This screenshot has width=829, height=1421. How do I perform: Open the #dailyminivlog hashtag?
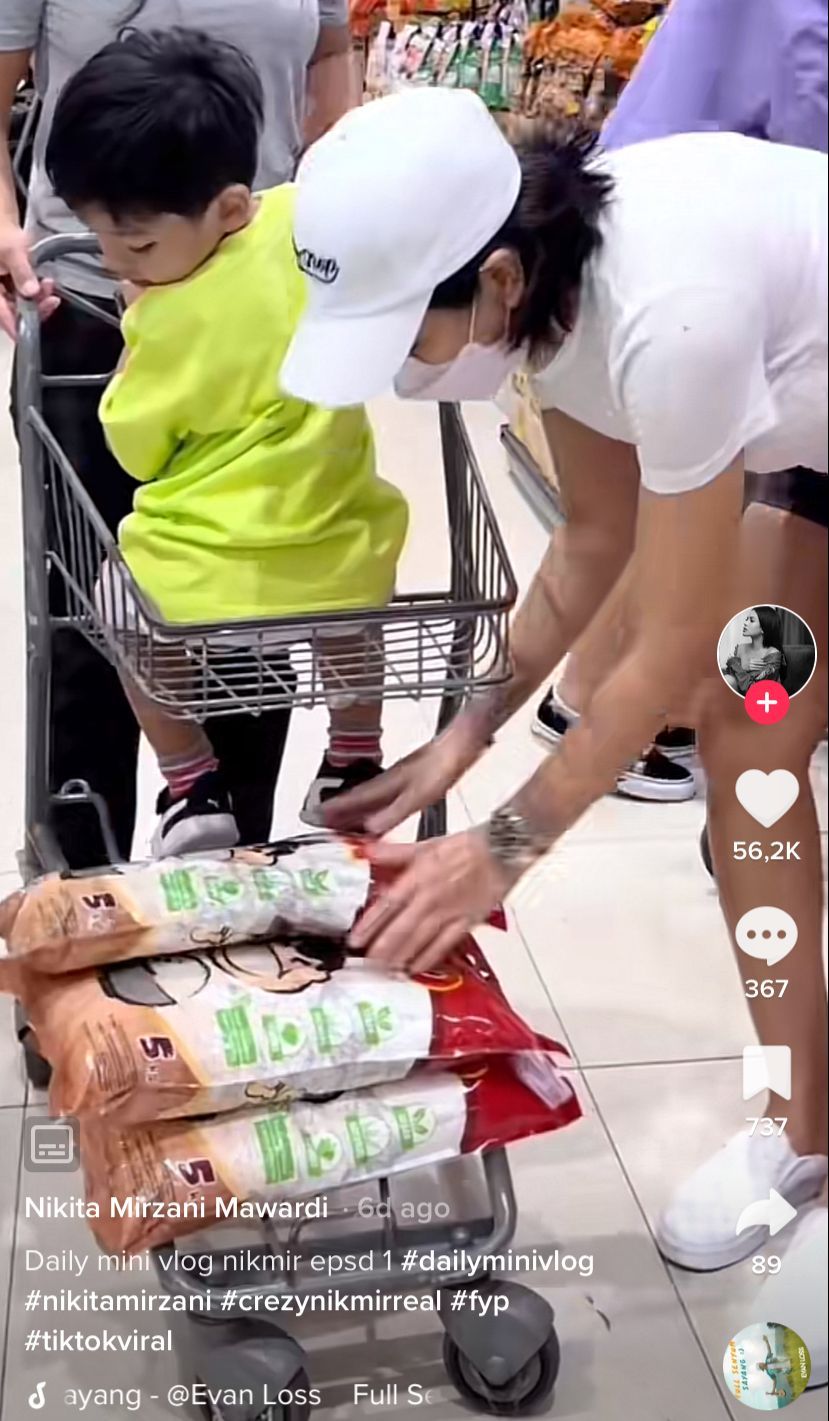coord(497,1261)
